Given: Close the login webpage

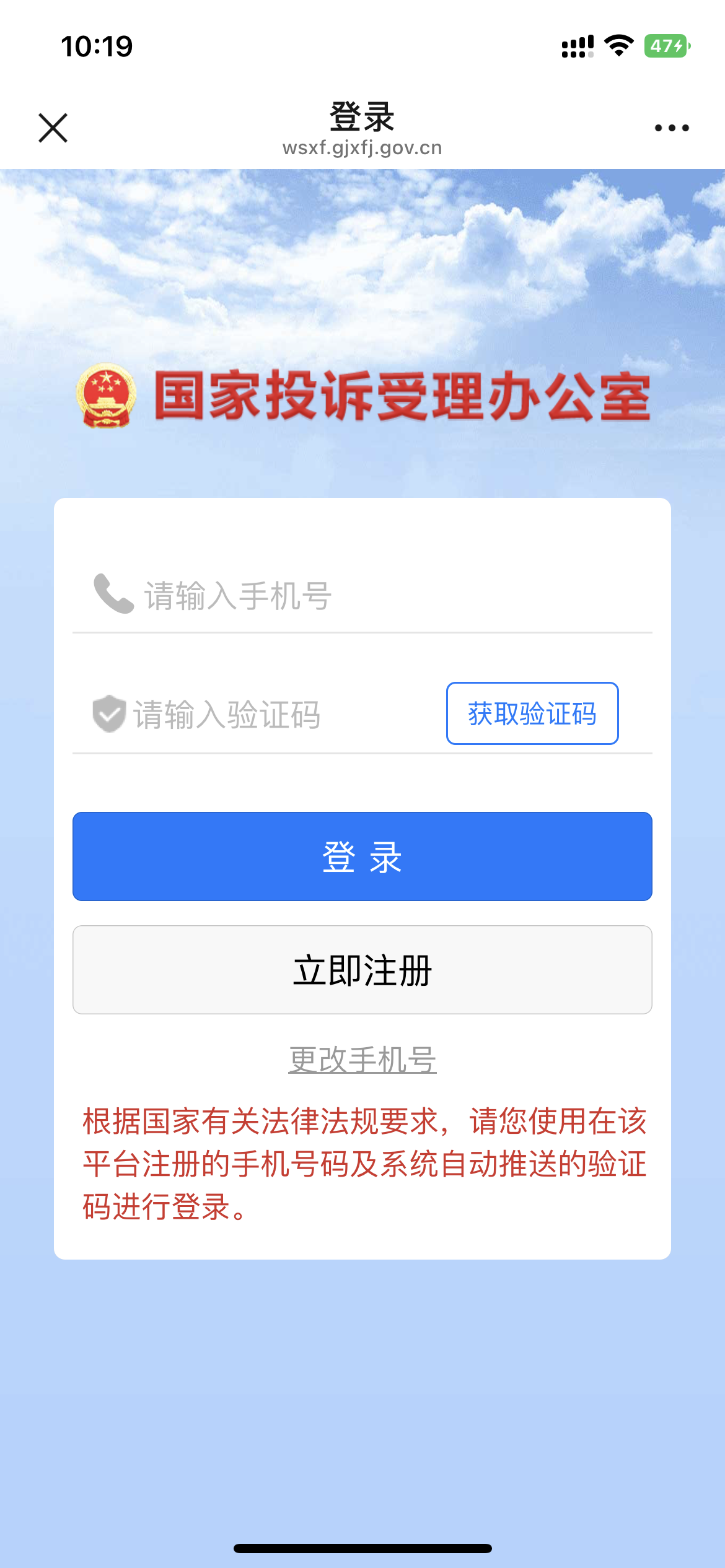Looking at the screenshot, I should pos(53,128).
